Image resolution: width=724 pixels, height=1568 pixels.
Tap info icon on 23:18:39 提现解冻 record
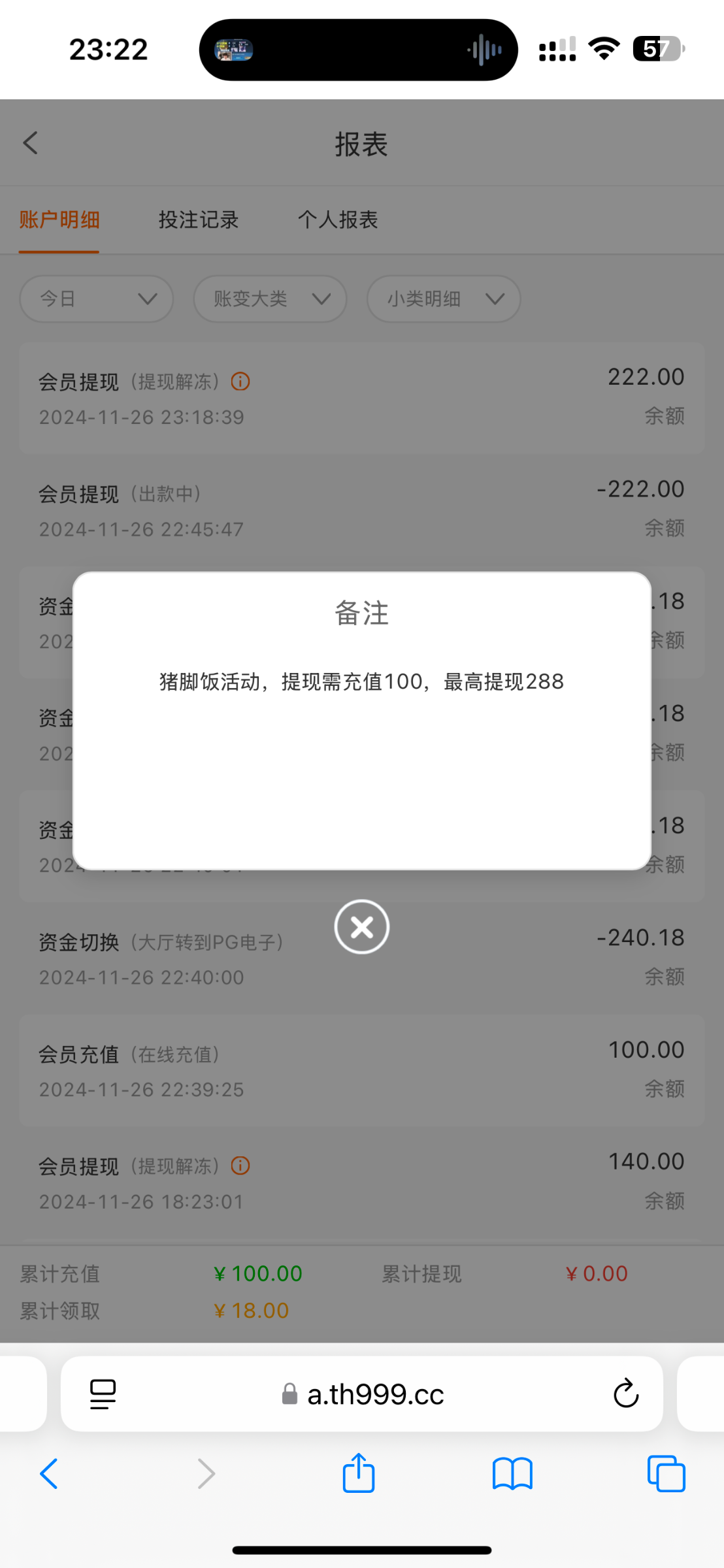pyautogui.click(x=240, y=381)
